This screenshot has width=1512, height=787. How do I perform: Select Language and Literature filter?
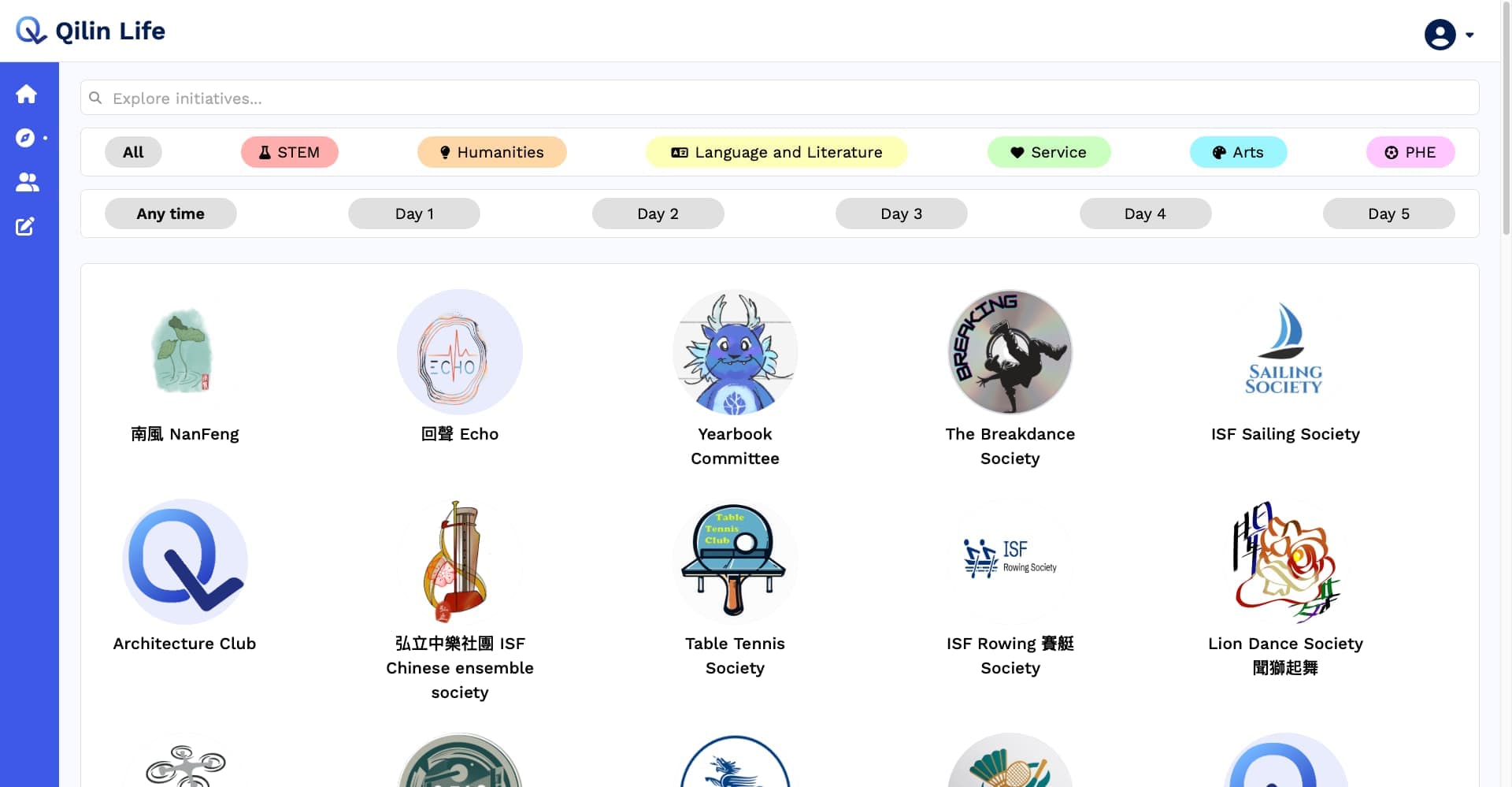[776, 152]
